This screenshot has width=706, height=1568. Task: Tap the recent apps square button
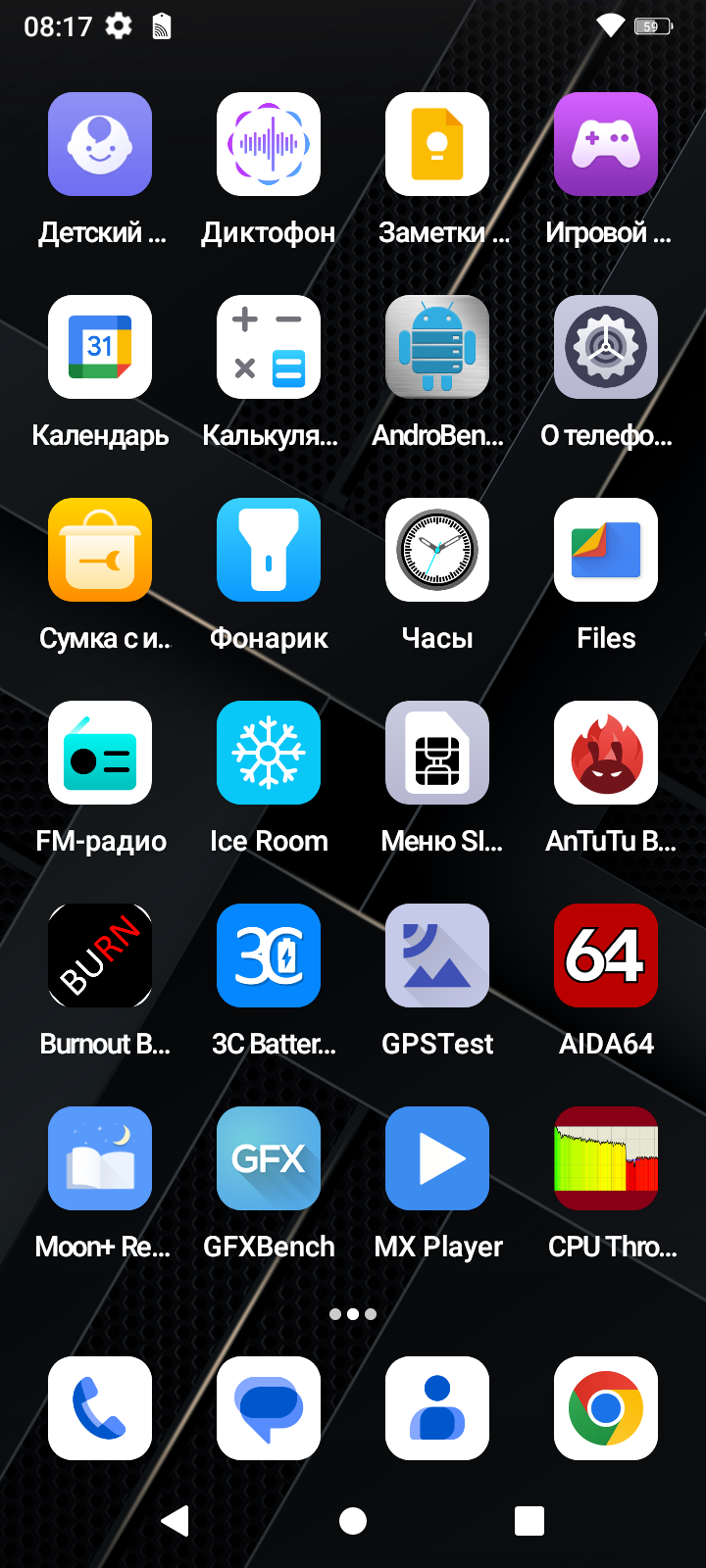click(x=529, y=1520)
